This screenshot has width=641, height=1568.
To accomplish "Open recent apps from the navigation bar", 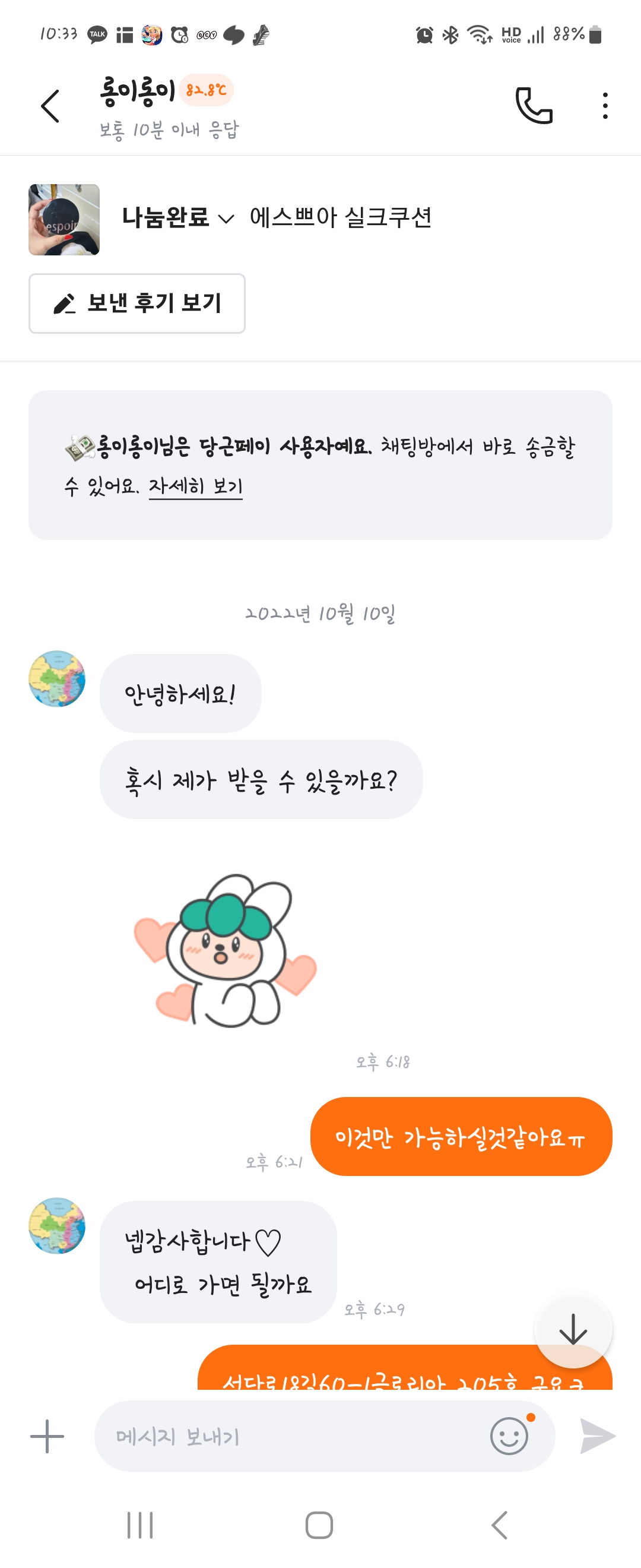I will (140, 1525).
